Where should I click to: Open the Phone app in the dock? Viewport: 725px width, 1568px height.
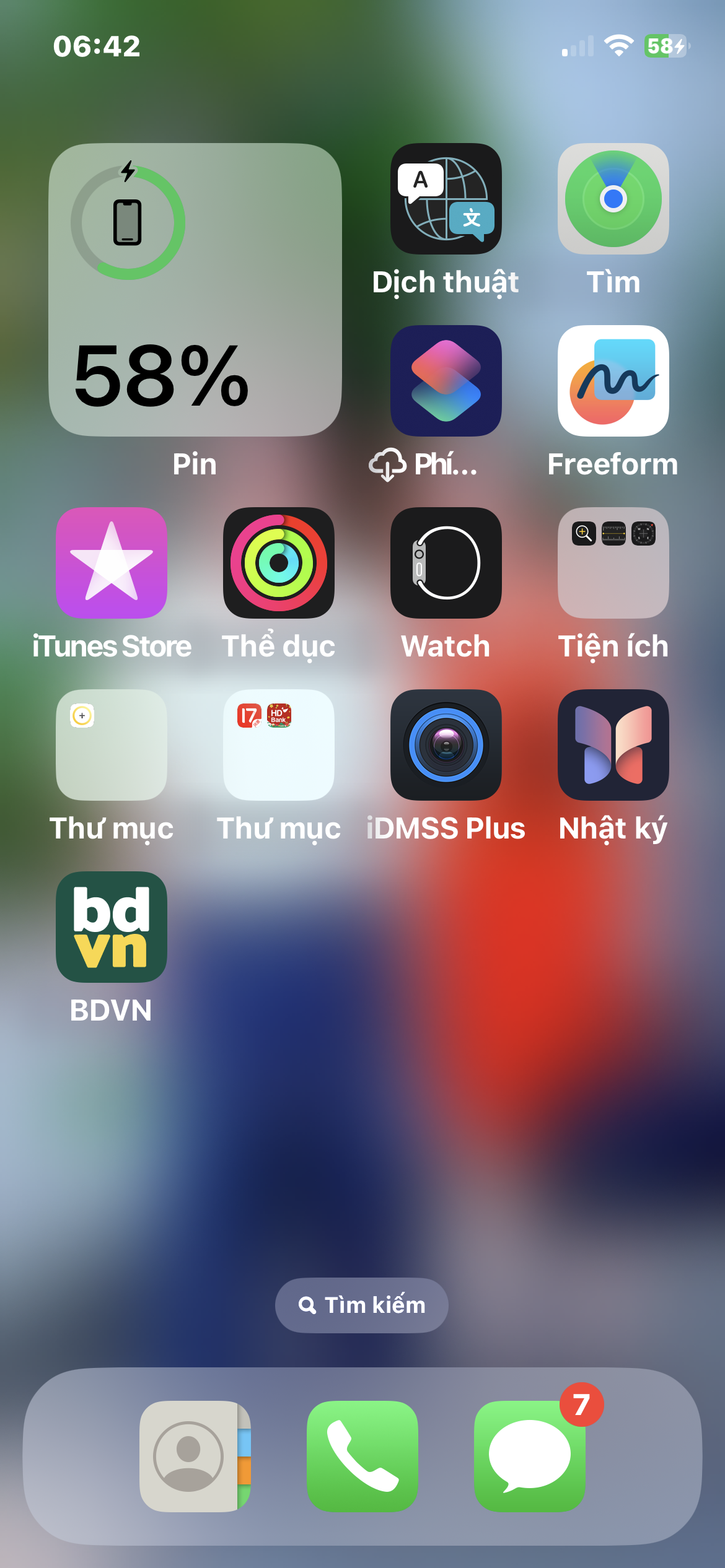tap(362, 1457)
